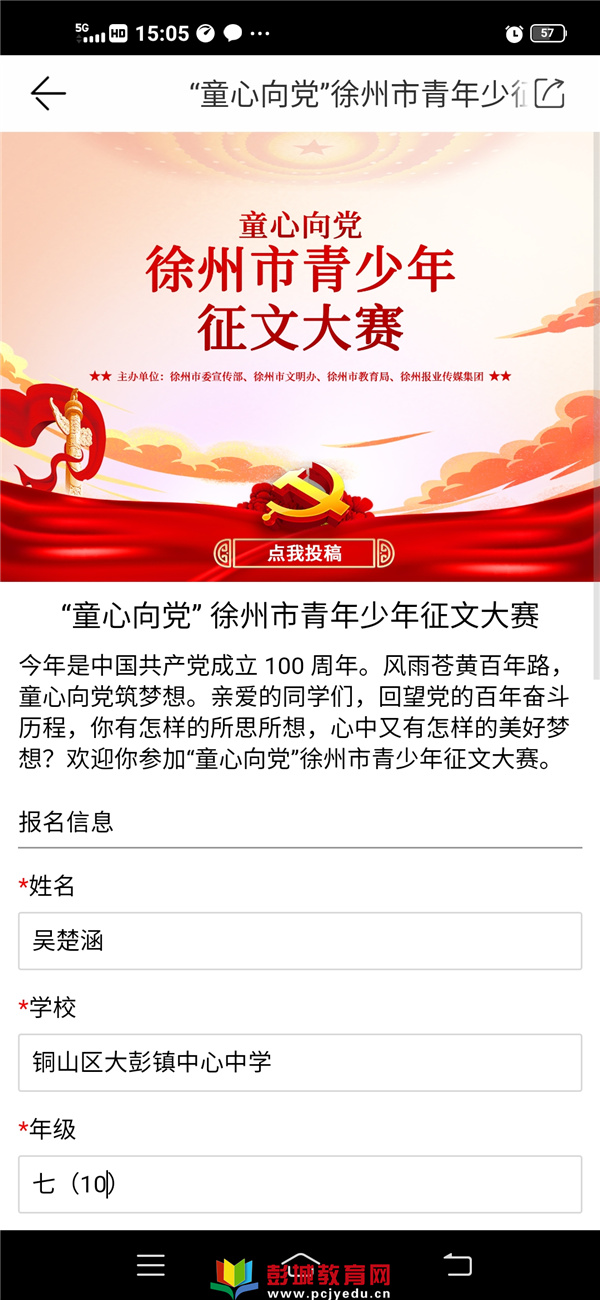This screenshot has height=1300, width=600.
Task: Tap the 点我投稿 submit button on the banner
Action: click(304, 552)
